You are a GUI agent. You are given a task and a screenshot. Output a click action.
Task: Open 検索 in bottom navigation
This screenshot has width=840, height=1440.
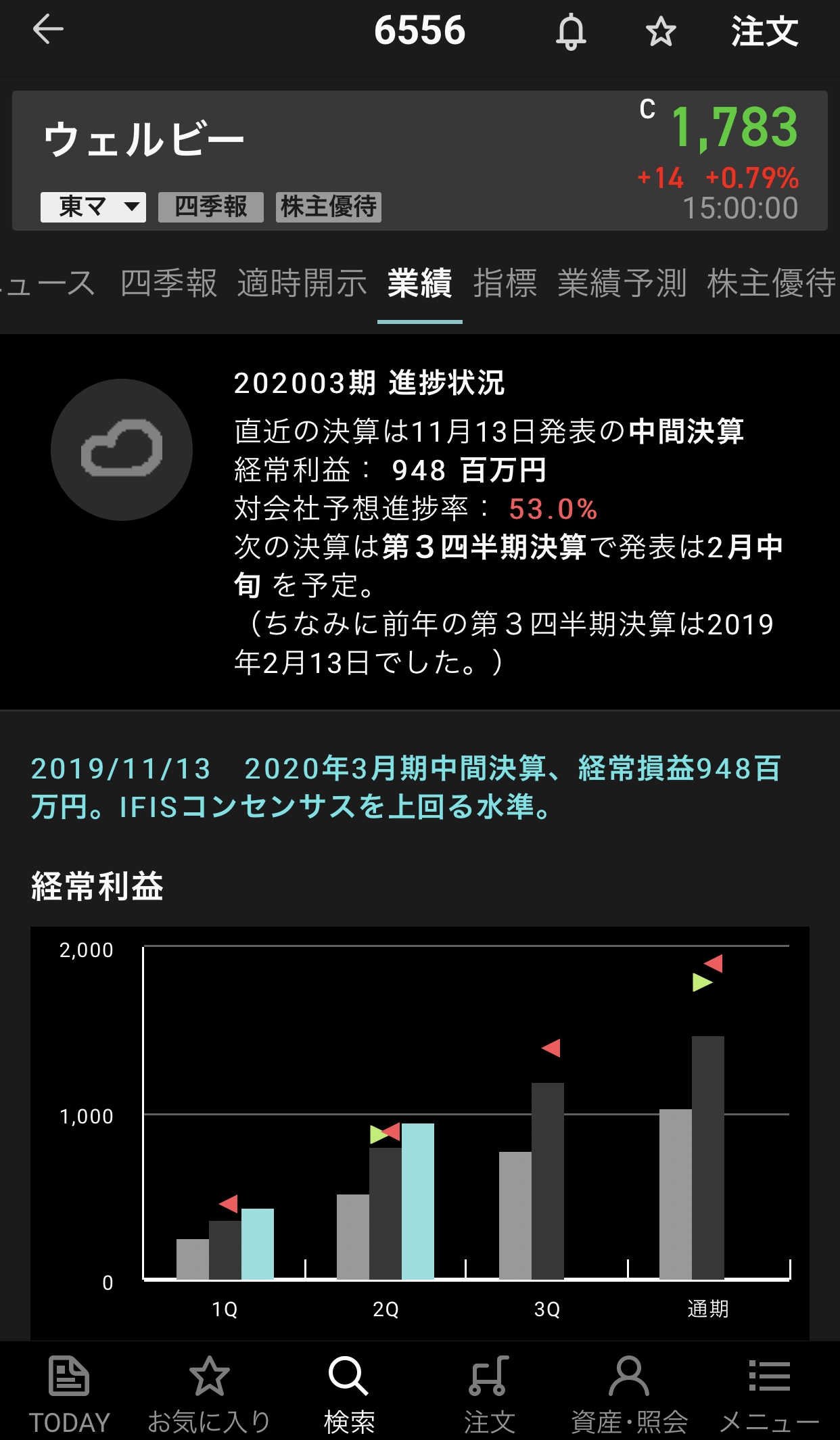point(349,1393)
